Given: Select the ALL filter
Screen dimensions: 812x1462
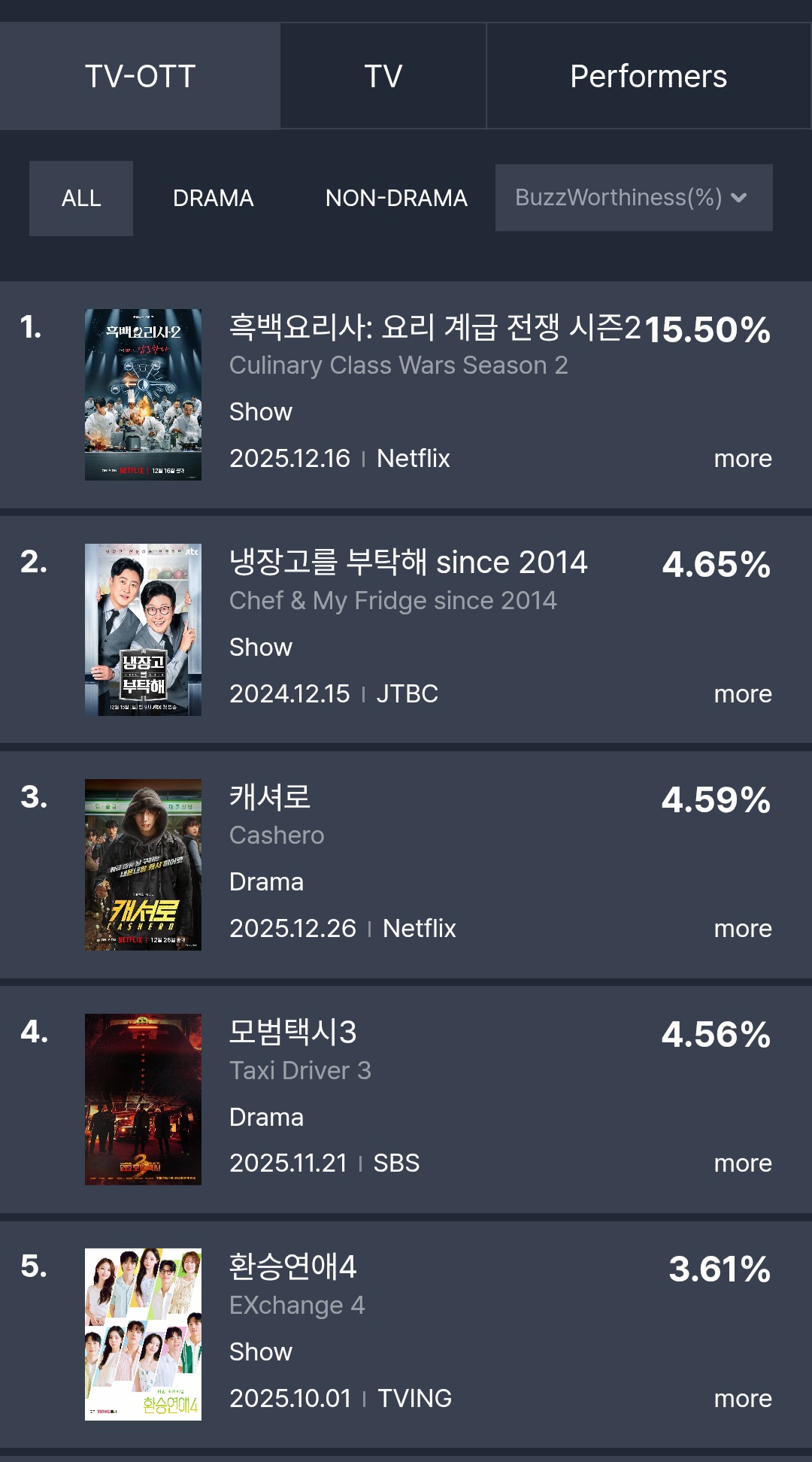Looking at the screenshot, I should click(81, 199).
